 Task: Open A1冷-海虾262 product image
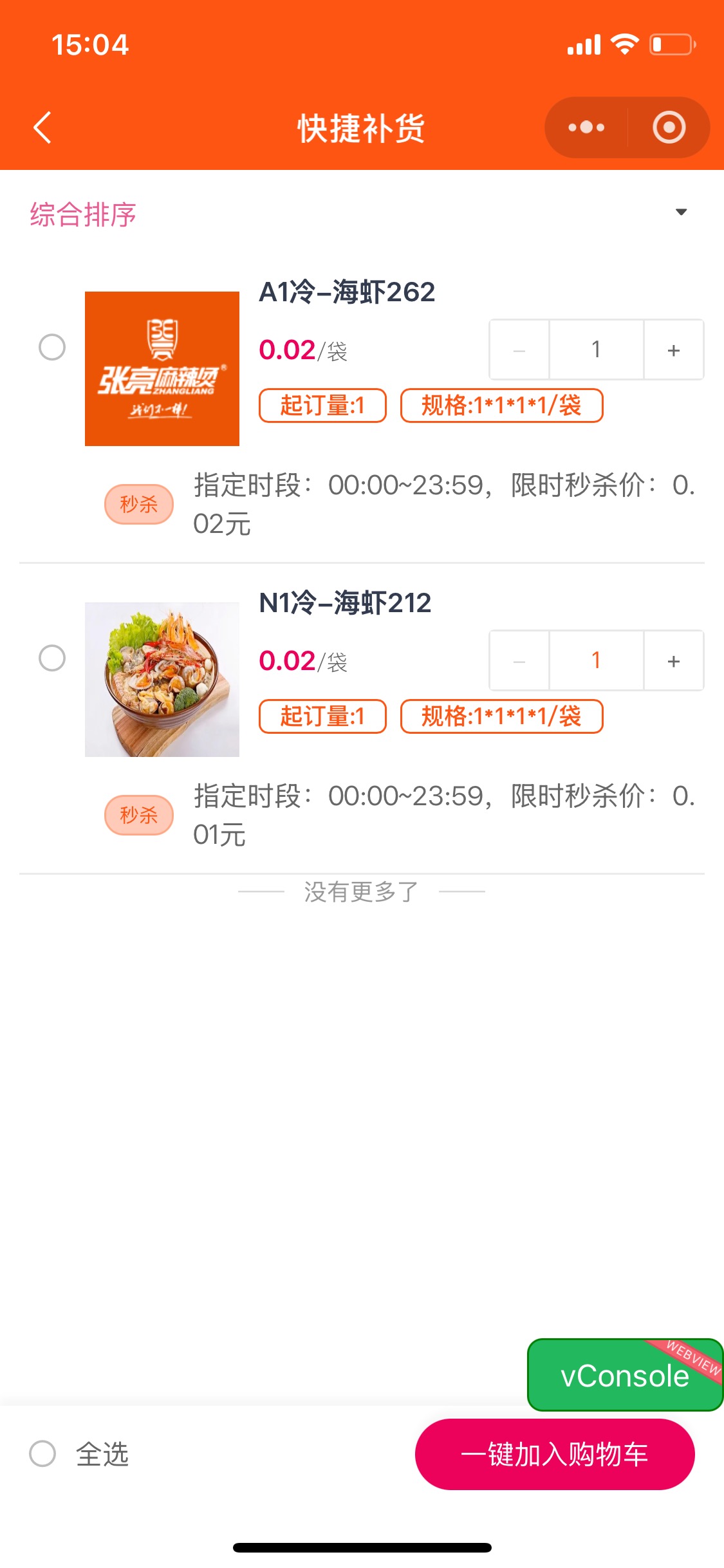coord(162,368)
